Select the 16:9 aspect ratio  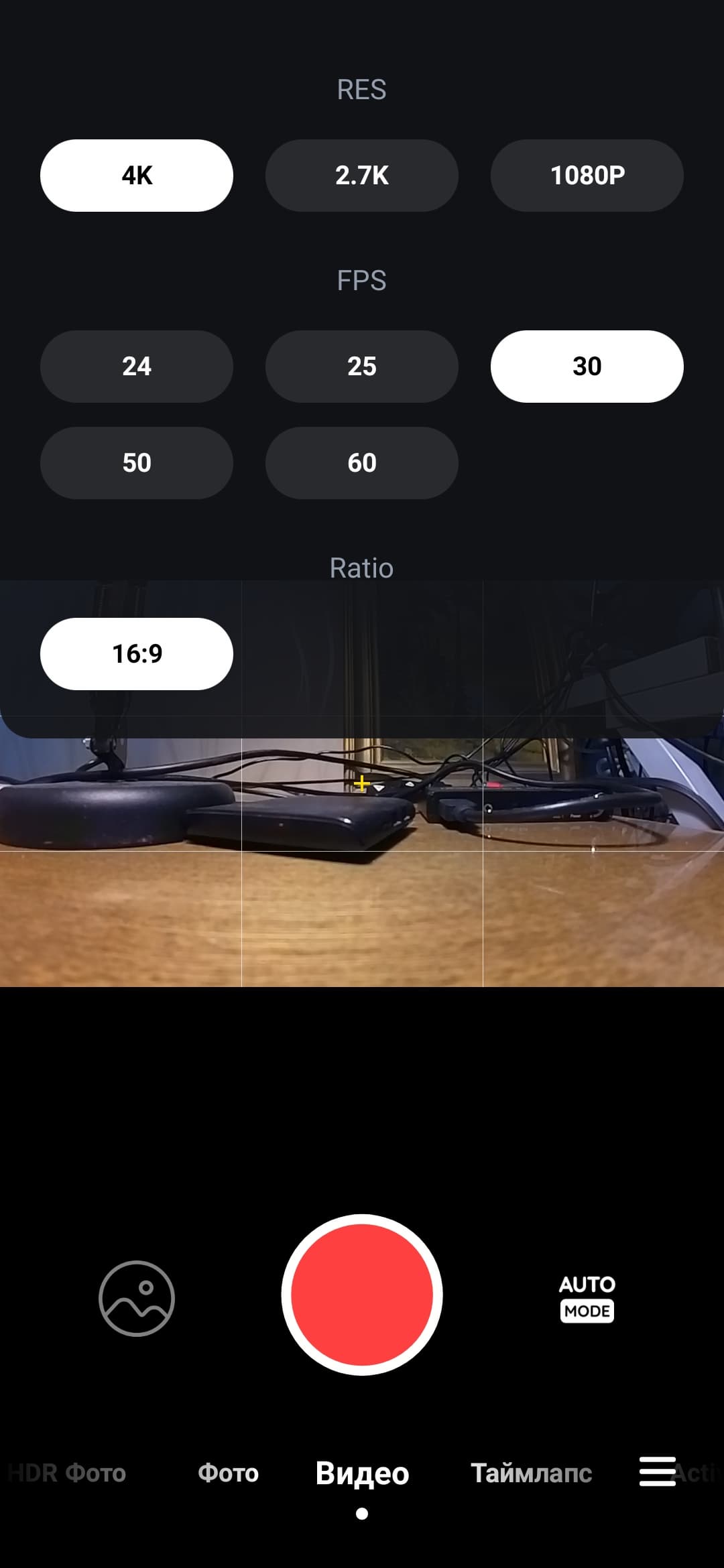(x=137, y=654)
